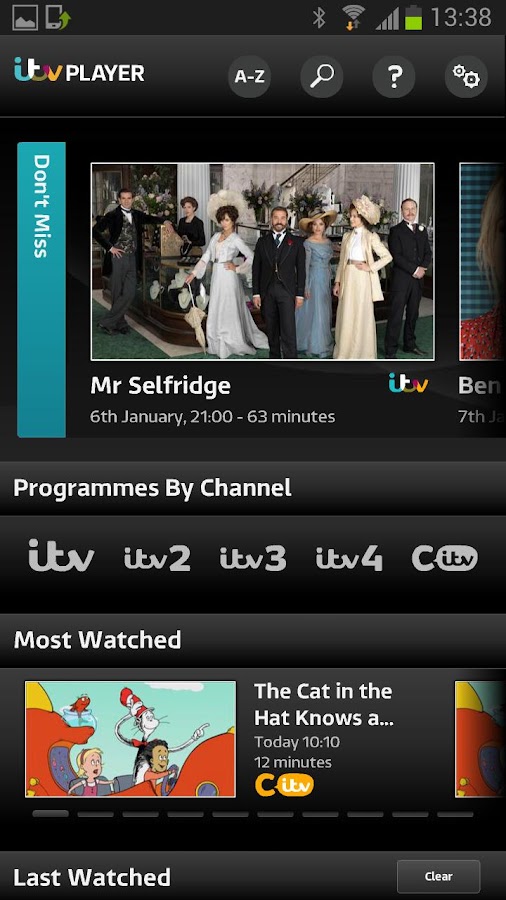Open the settings gears
The image size is (506, 900).
pos(466,76)
